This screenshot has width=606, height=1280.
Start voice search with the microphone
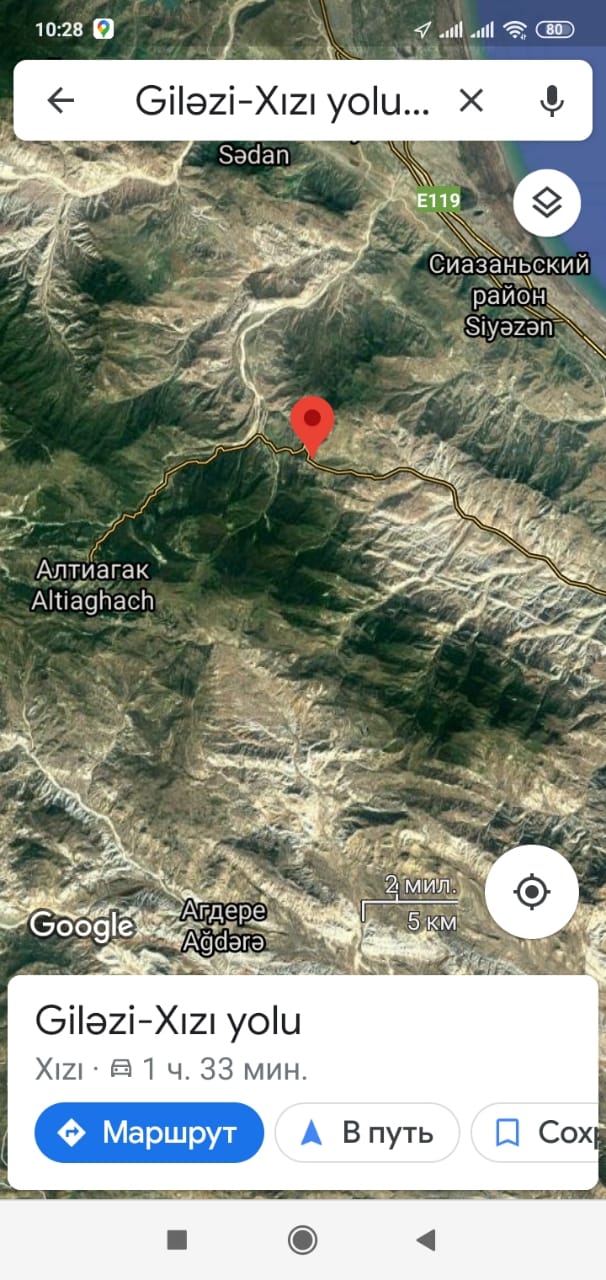click(550, 100)
